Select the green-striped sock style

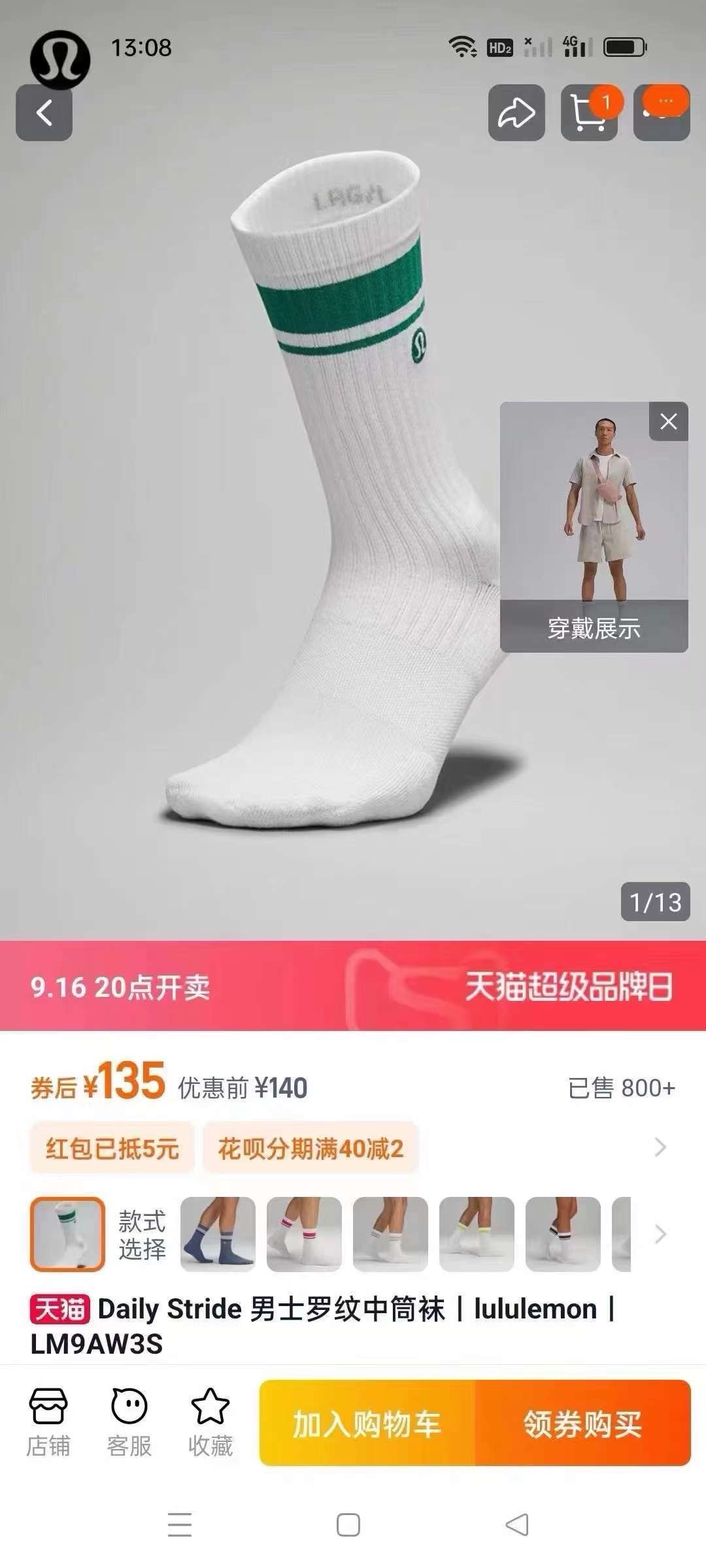67,1234
